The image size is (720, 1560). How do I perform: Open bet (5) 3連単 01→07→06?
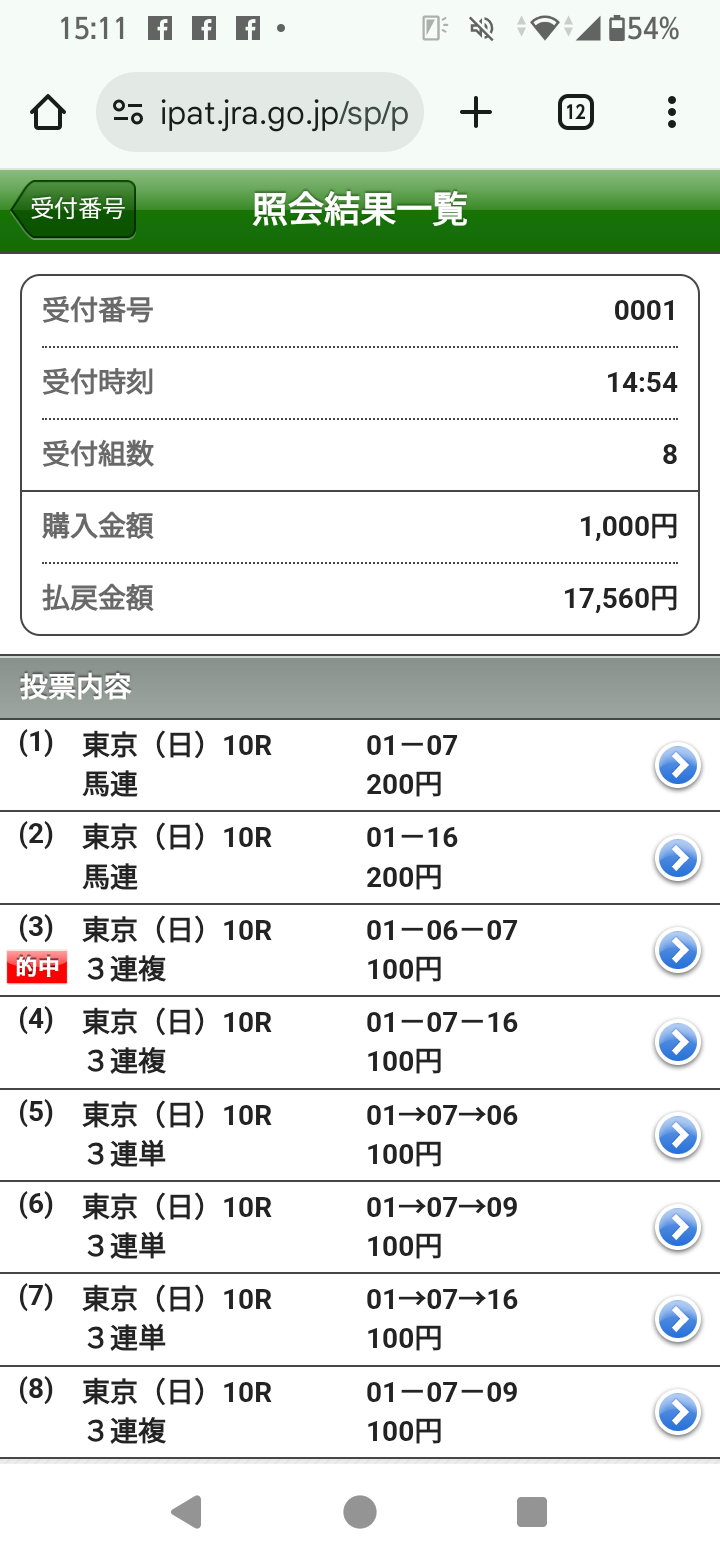coord(677,1135)
